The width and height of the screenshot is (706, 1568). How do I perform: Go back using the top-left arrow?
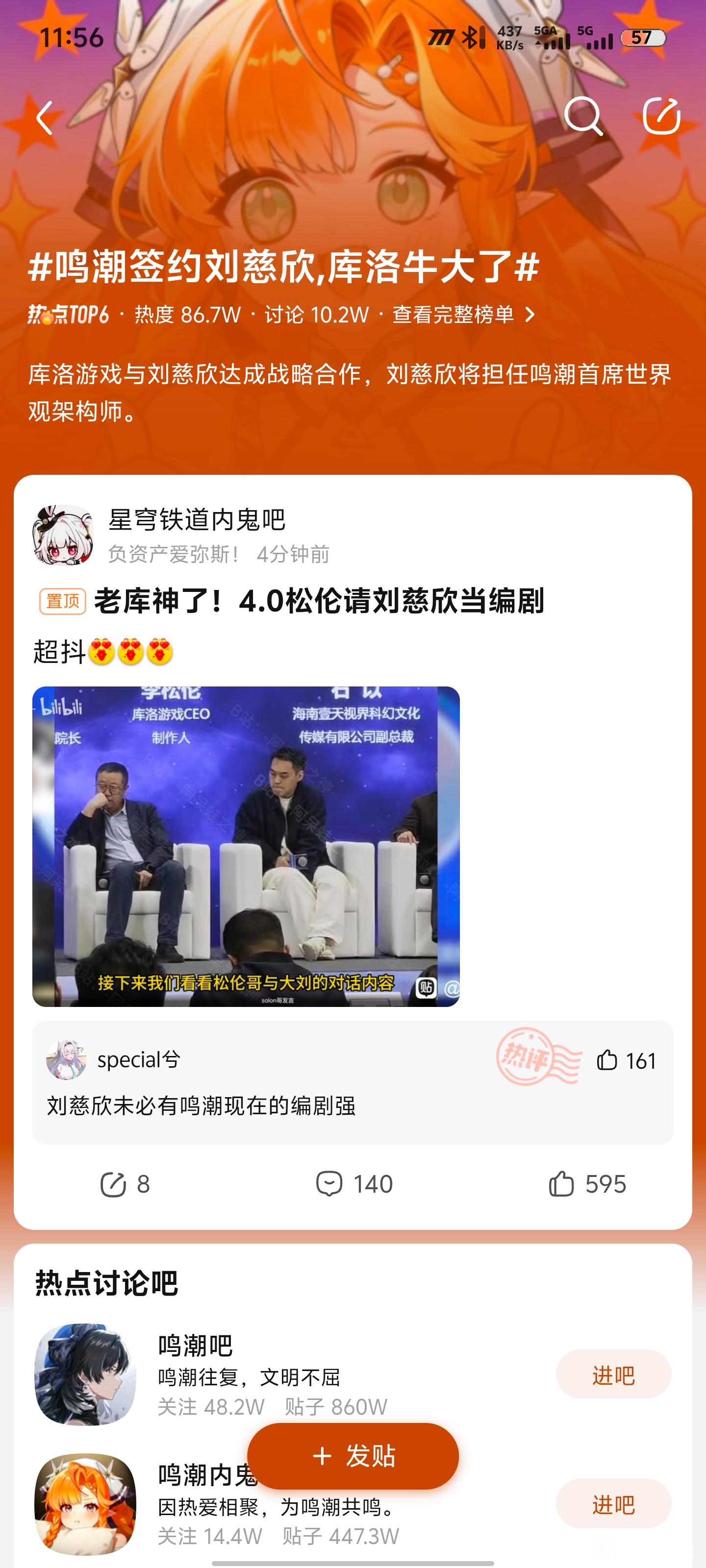(x=45, y=118)
